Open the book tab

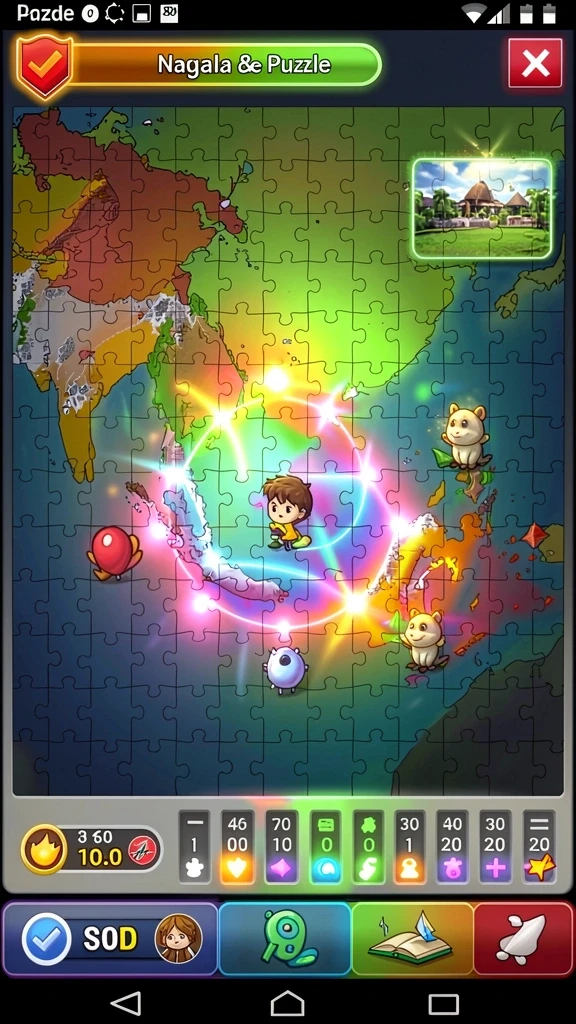[412, 939]
